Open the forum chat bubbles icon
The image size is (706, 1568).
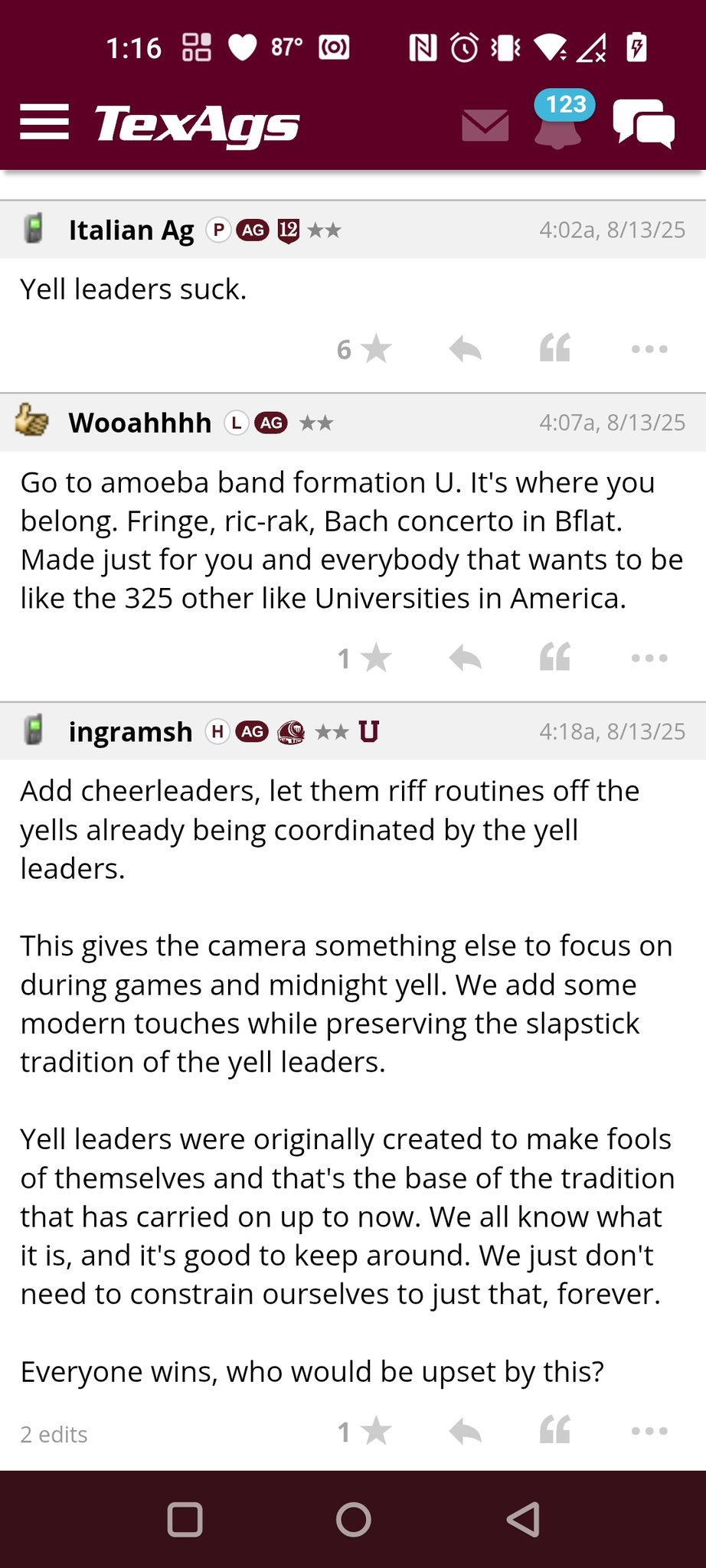pos(644,123)
